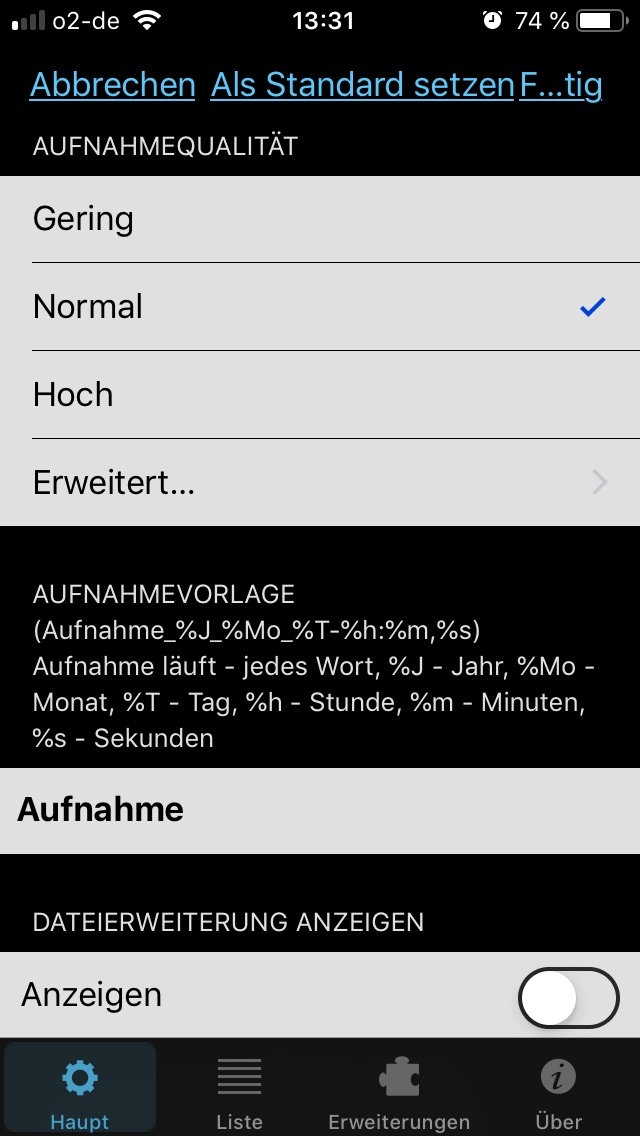
Task: Toggle the Anzeigen file extension switch
Action: click(x=568, y=997)
